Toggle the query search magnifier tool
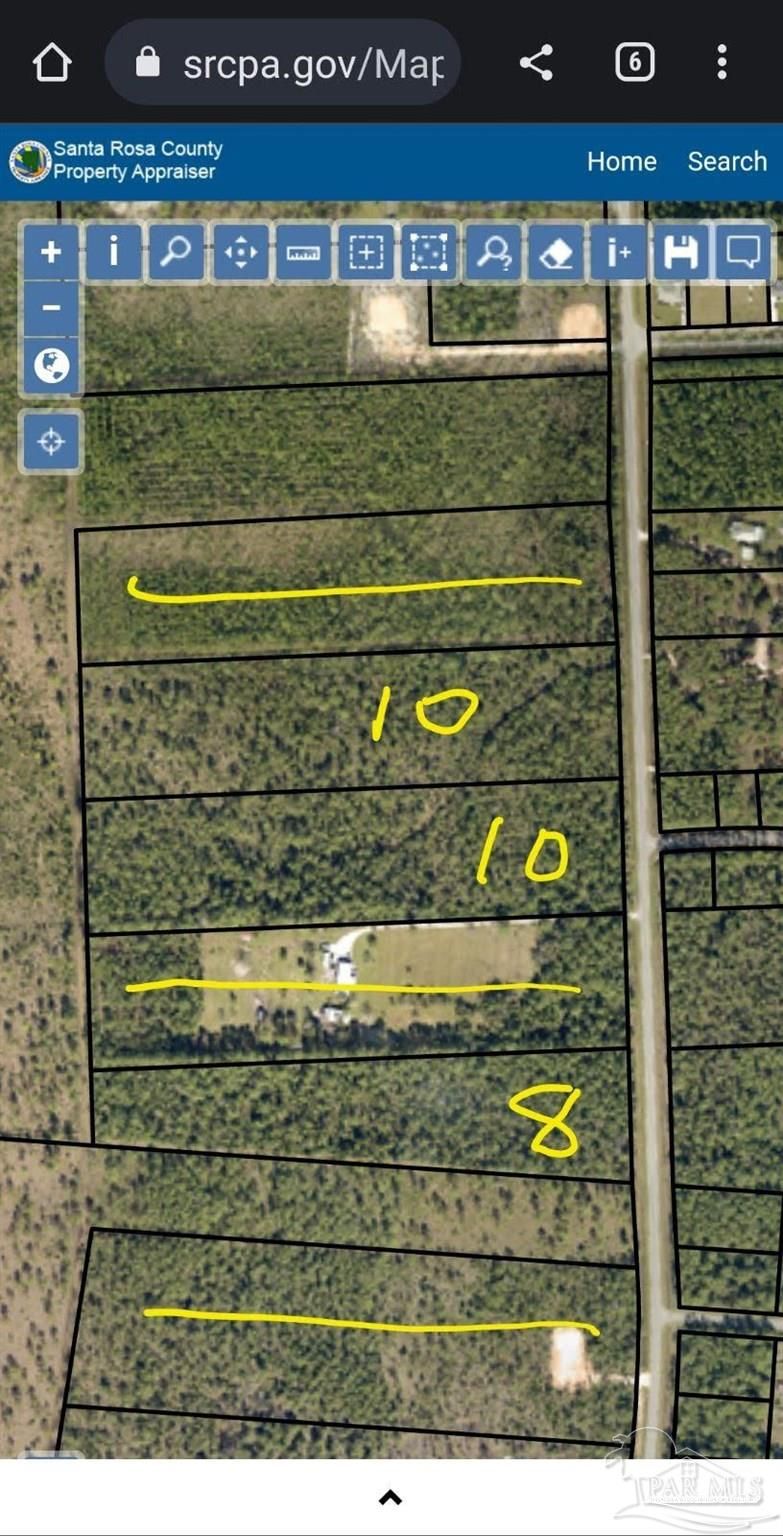Viewport: 783px width, 1536px height. (x=494, y=253)
